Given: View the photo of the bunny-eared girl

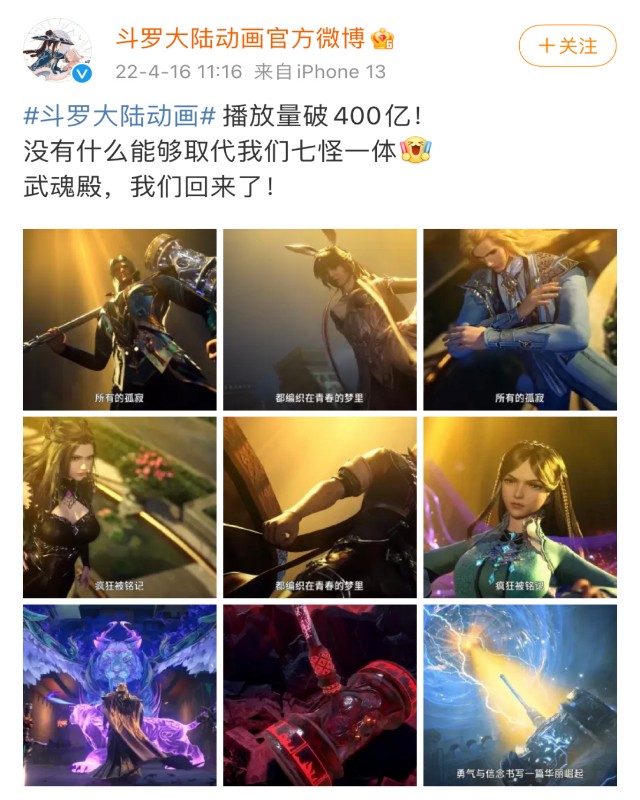Looking at the screenshot, I should pyautogui.click(x=319, y=319).
